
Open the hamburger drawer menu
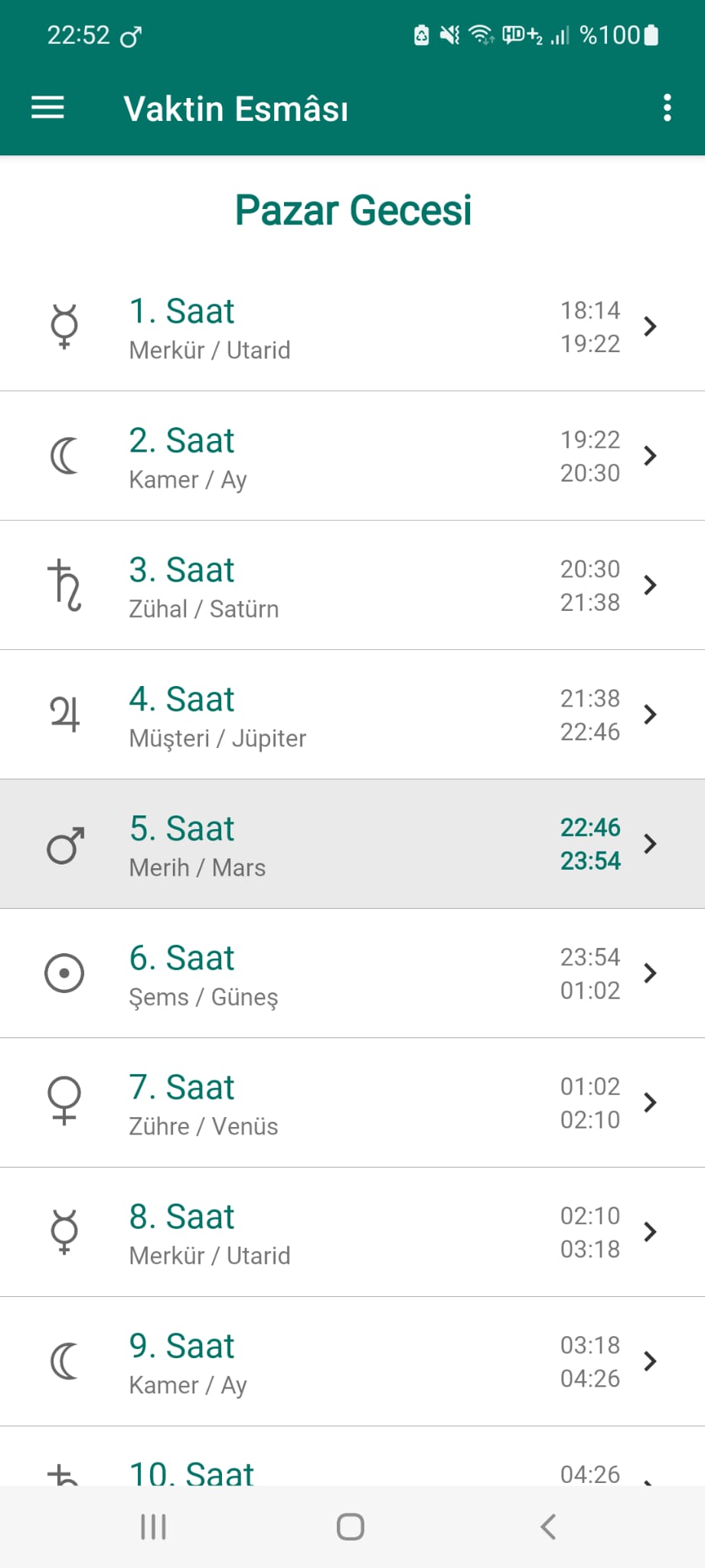47,108
